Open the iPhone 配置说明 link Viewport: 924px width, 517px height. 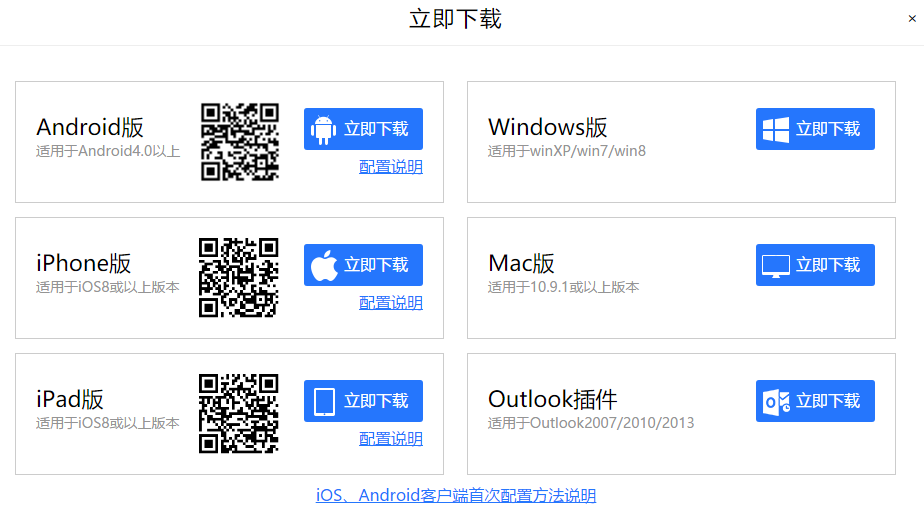click(x=390, y=303)
